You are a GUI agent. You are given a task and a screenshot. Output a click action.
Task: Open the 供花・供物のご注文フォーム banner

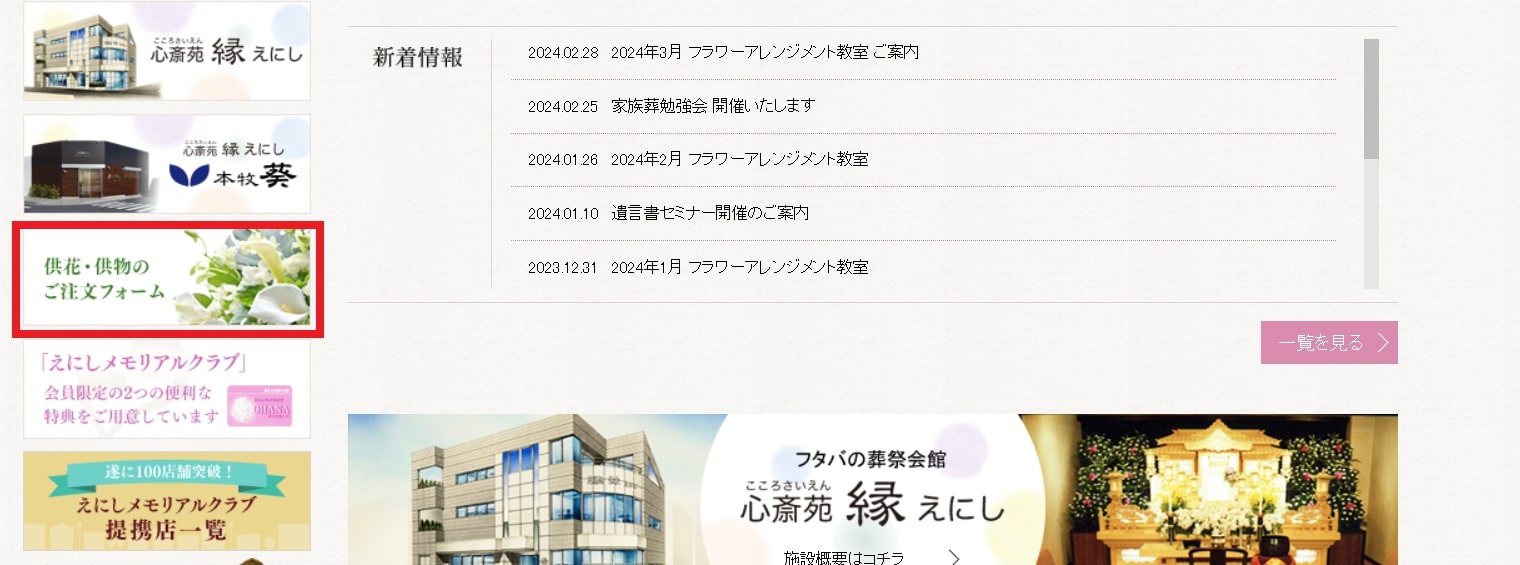[167, 279]
